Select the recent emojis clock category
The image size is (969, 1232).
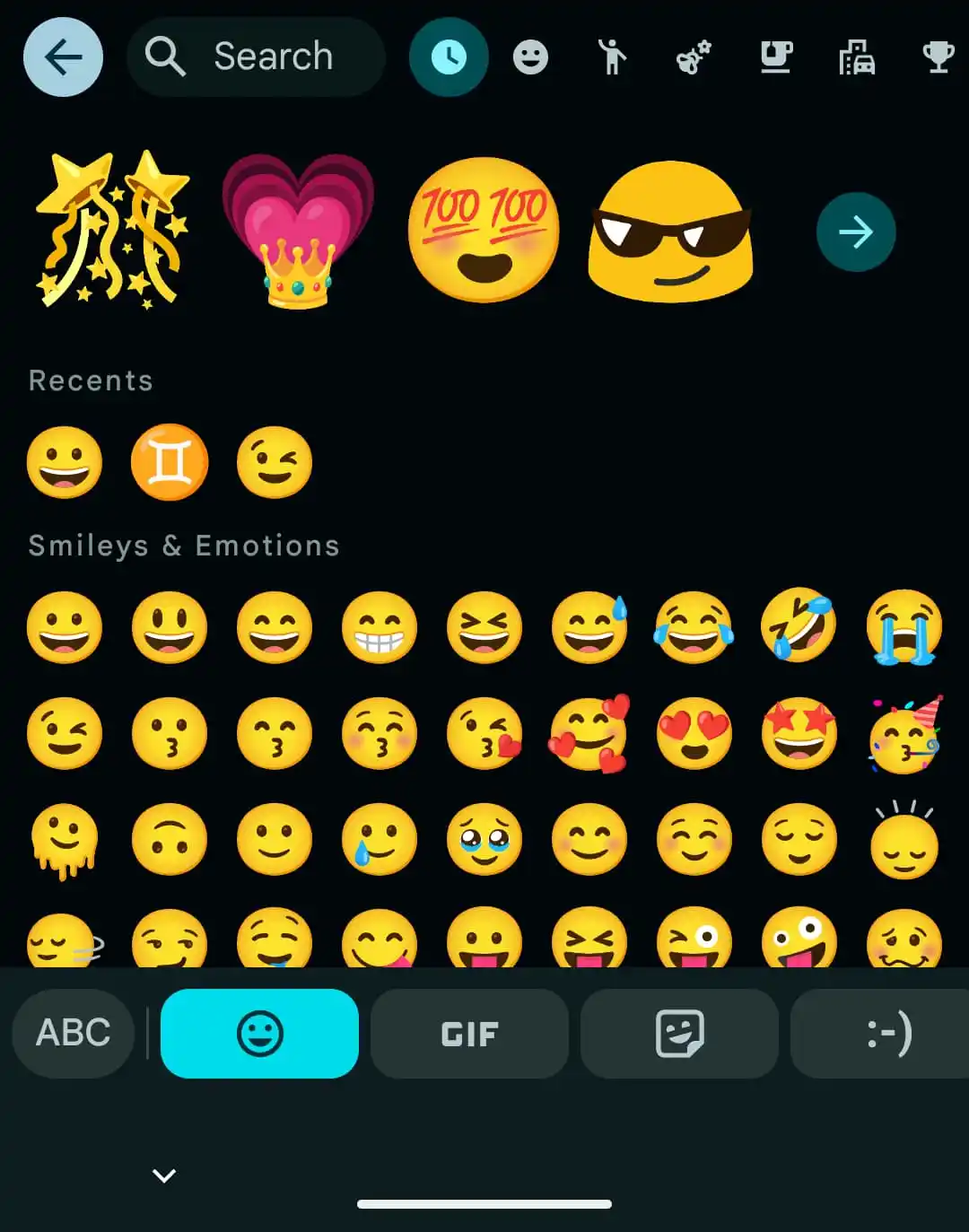(449, 57)
